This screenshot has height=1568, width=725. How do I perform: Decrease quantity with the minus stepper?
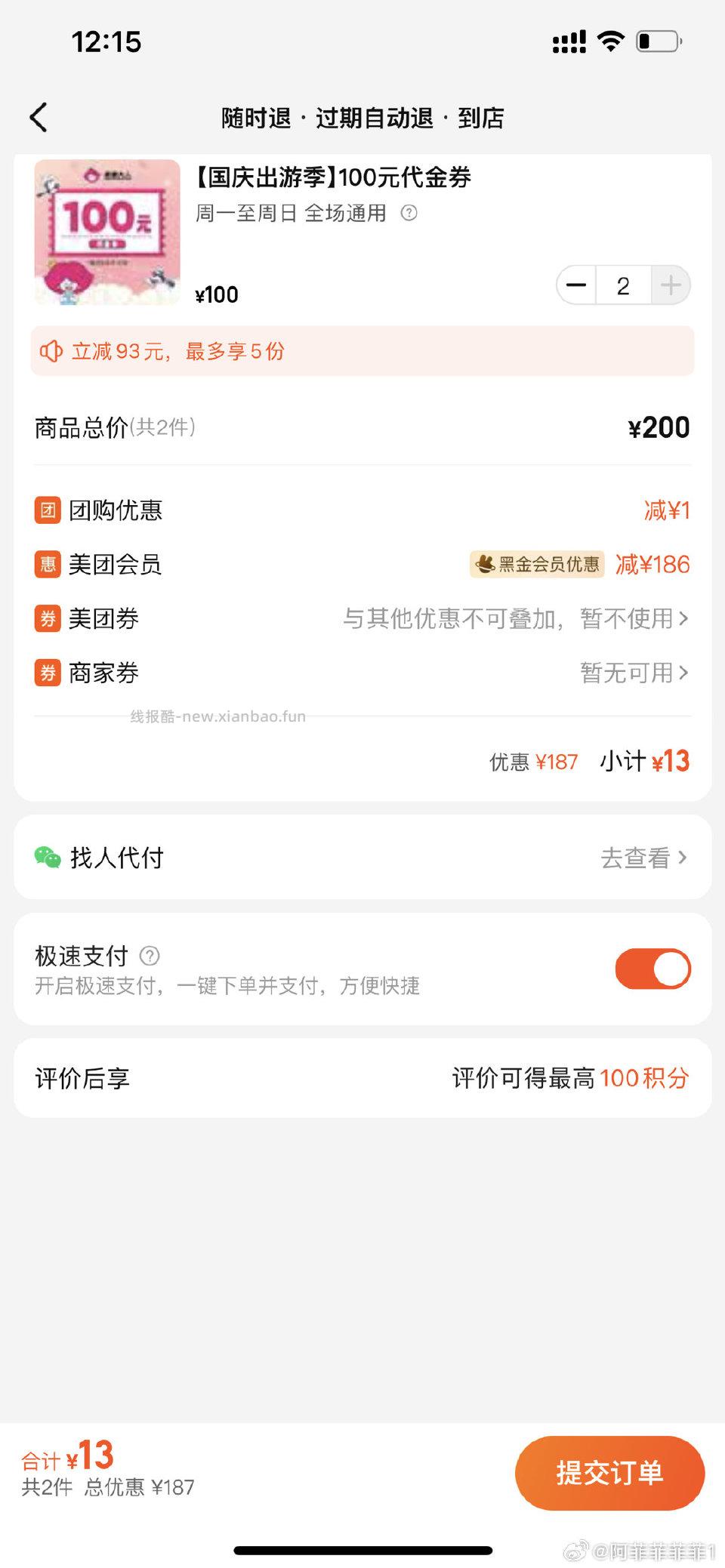[x=576, y=285]
